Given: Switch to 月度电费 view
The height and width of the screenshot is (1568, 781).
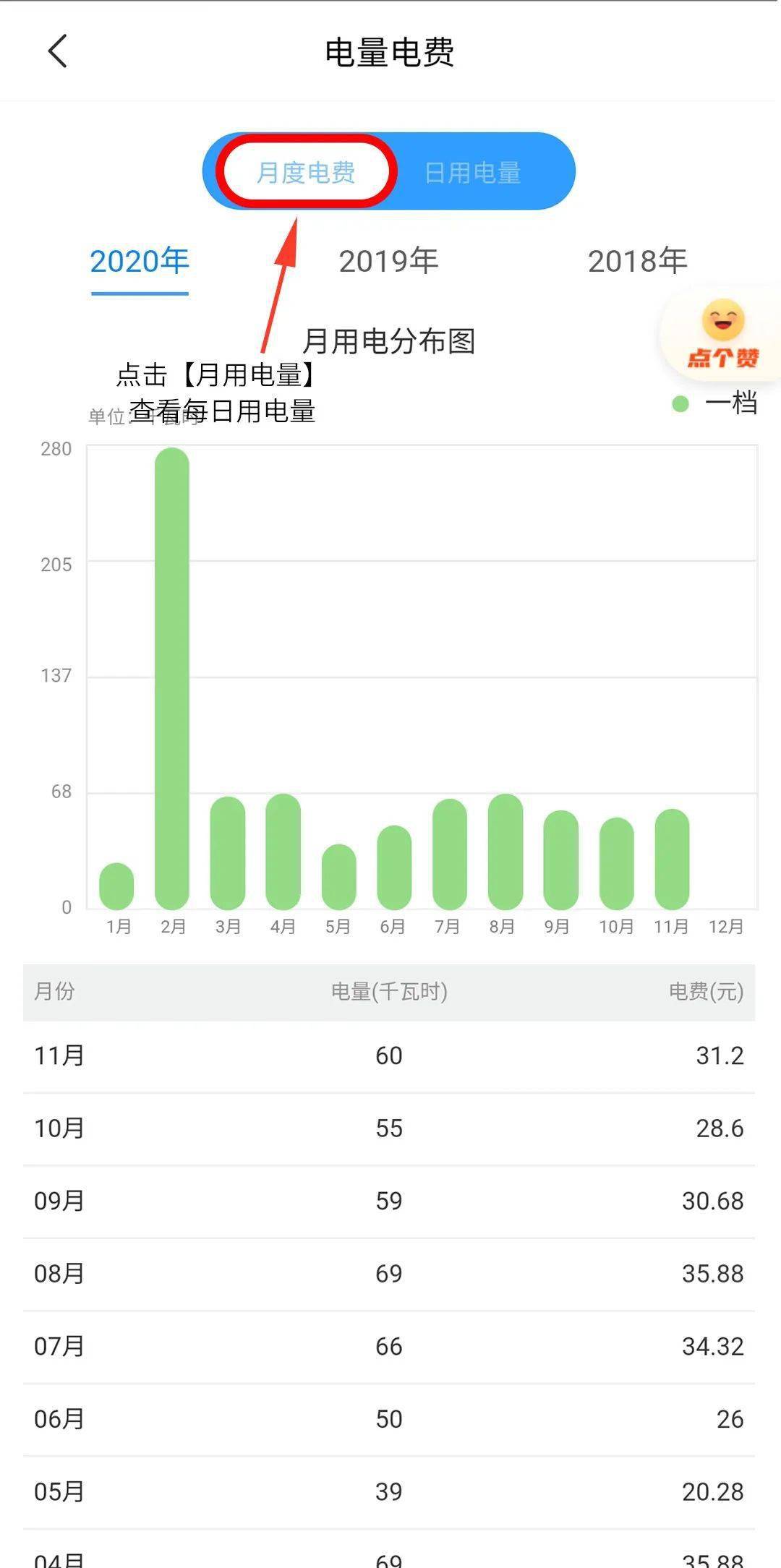Looking at the screenshot, I should point(307,171).
